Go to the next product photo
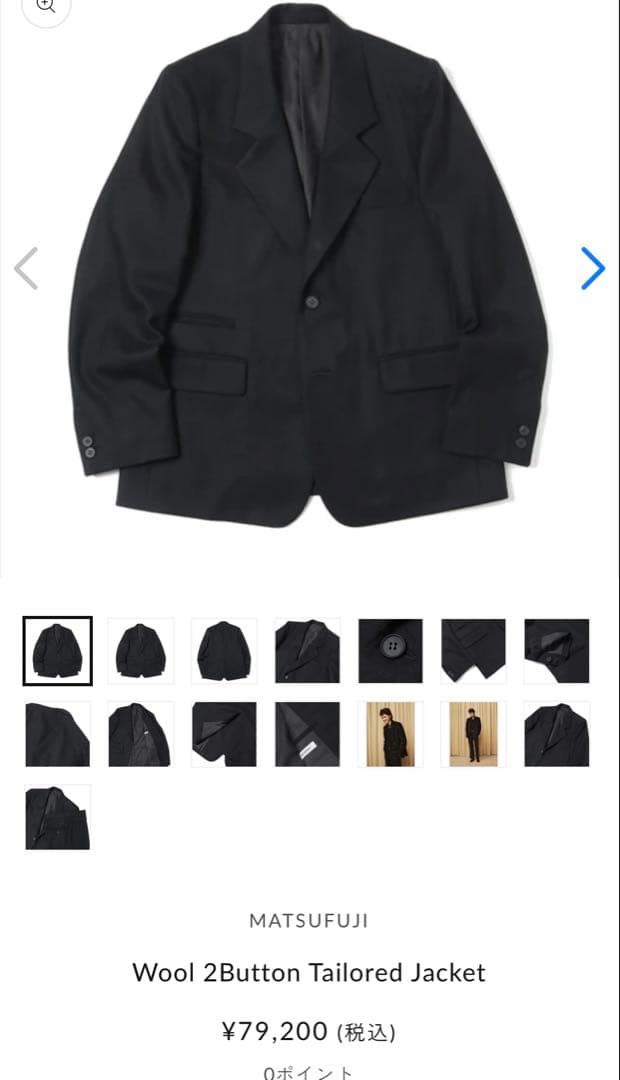 pos(592,268)
